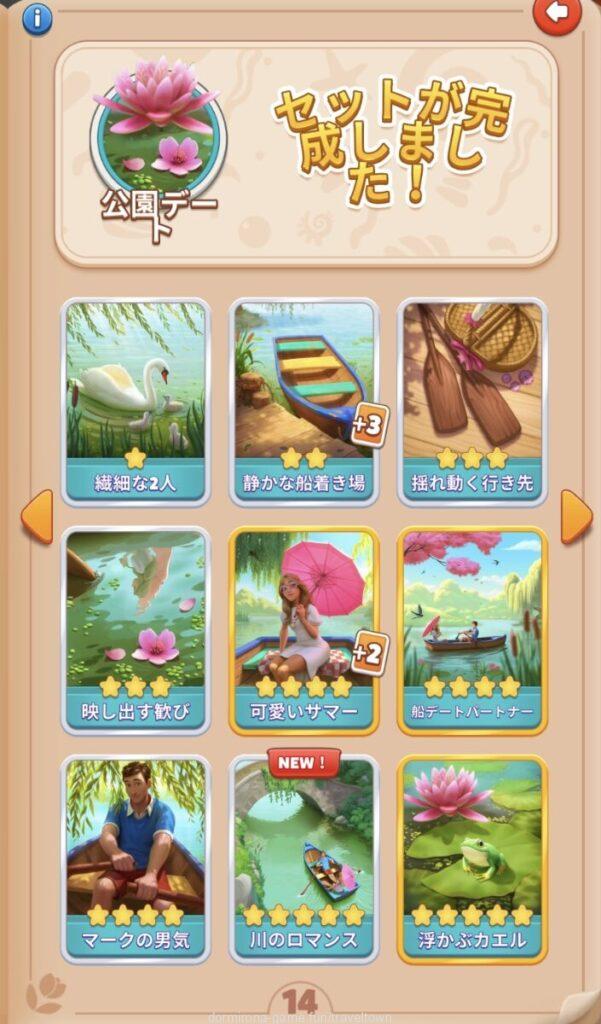View the 船デートパートナー card
This screenshot has height=1024, width=601.
(472, 630)
